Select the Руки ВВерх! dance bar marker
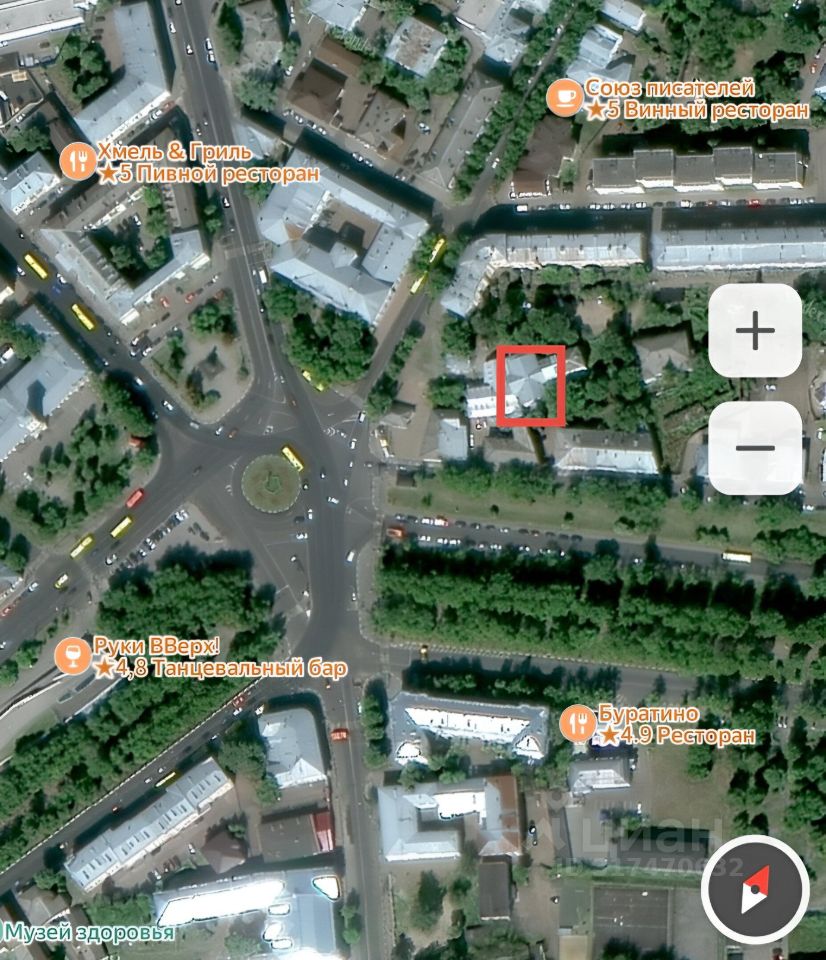Image resolution: width=826 pixels, height=960 pixels. [71, 655]
